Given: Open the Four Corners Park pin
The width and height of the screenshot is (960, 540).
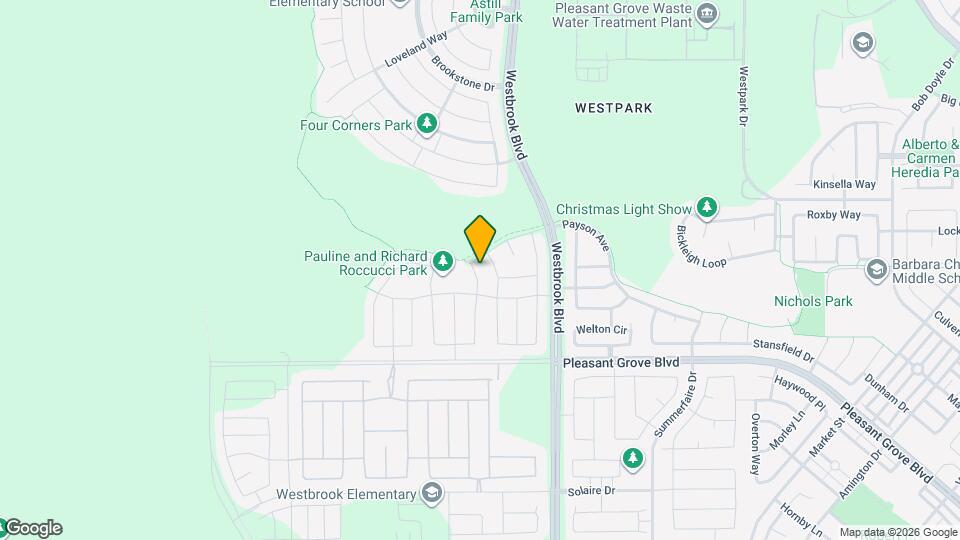Looking at the screenshot, I should pos(427,124).
